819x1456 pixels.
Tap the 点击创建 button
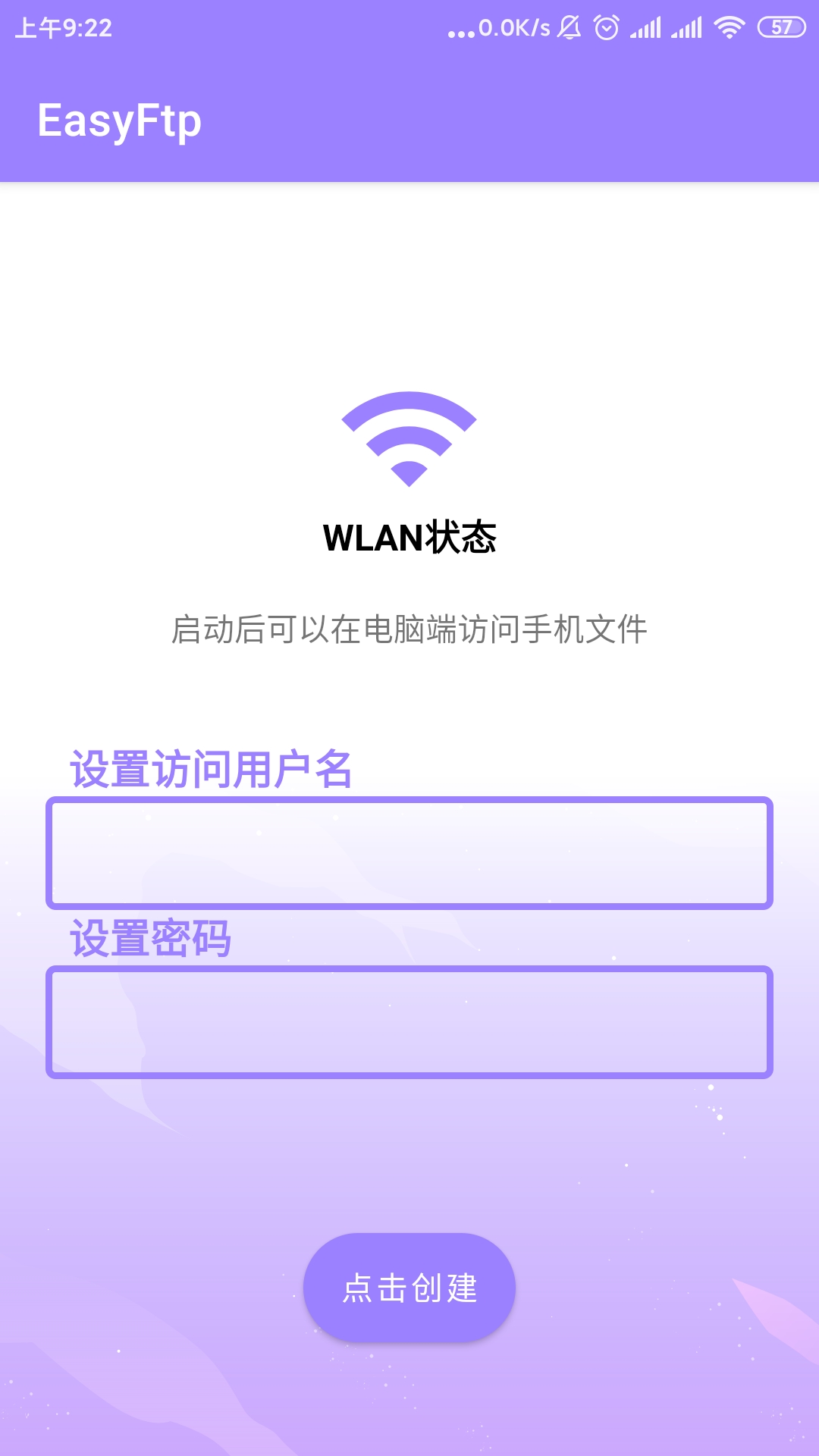click(x=409, y=1288)
